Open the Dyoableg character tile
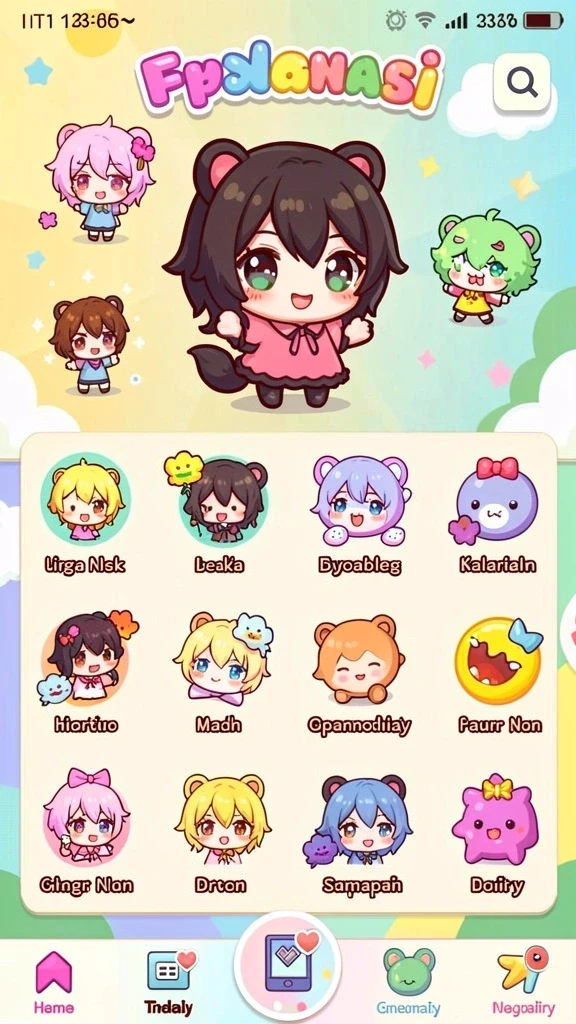The width and height of the screenshot is (576, 1024). (x=360, y=515)
